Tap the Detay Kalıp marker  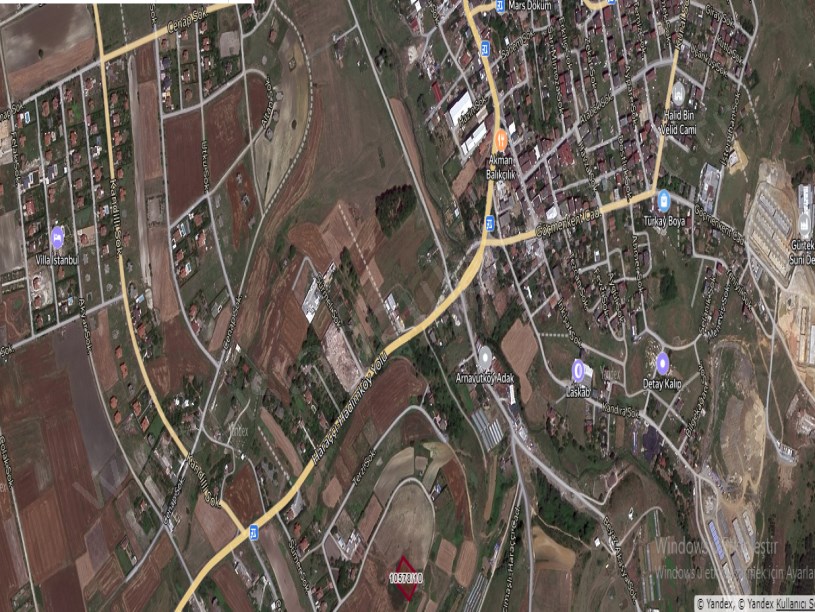click(662, 362)
